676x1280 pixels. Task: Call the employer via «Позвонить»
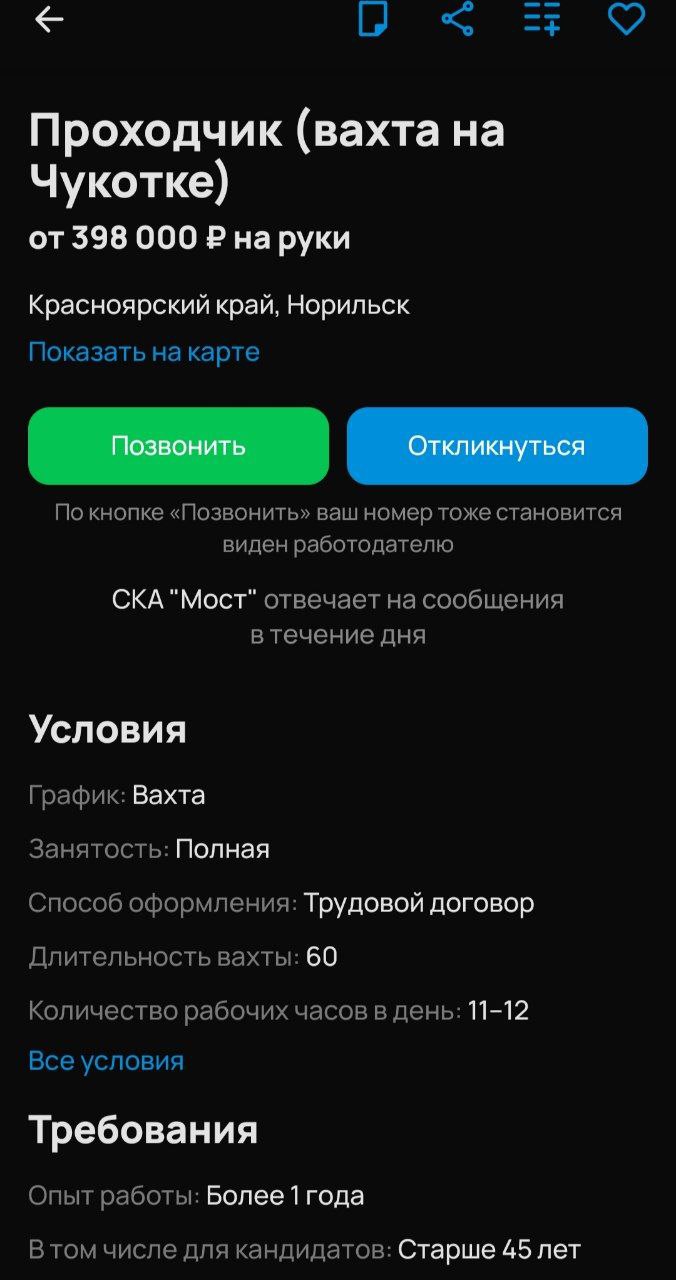(178, 445)
